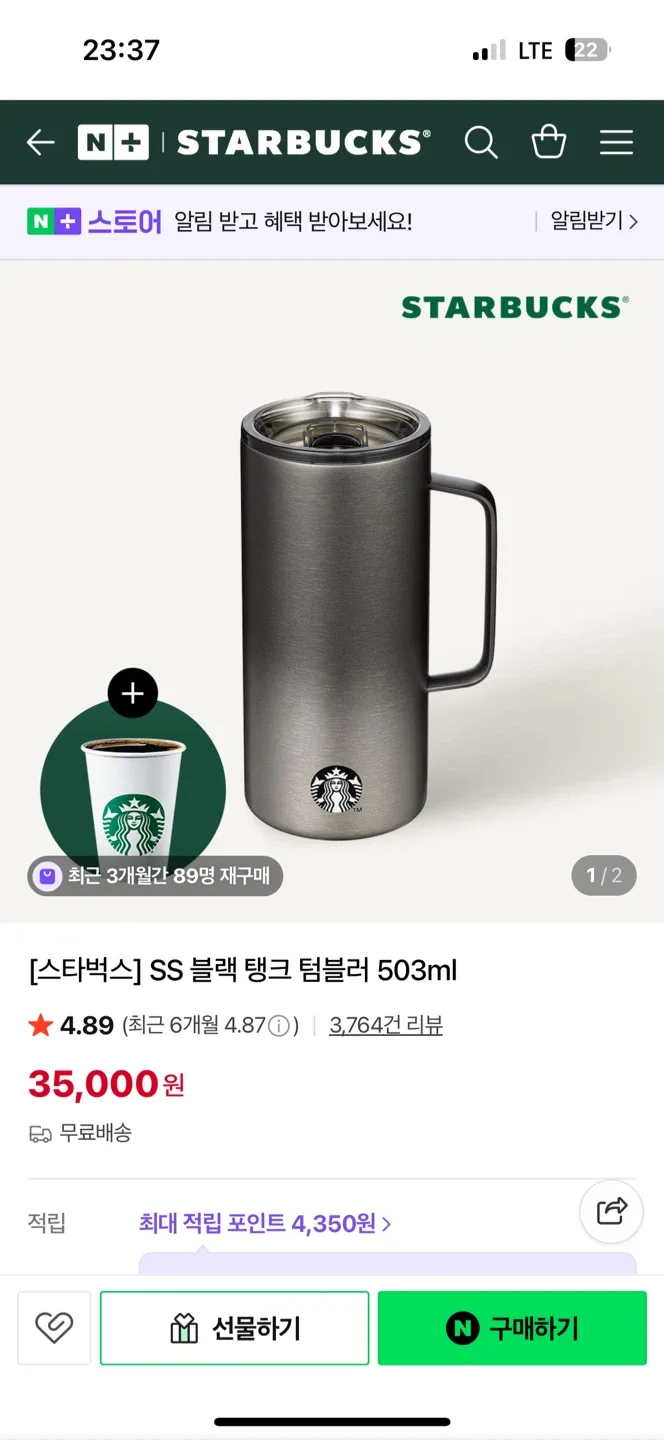Tap 알림받기 to receive store alerts
This screenshot has height=1440, width=664.
594,221
